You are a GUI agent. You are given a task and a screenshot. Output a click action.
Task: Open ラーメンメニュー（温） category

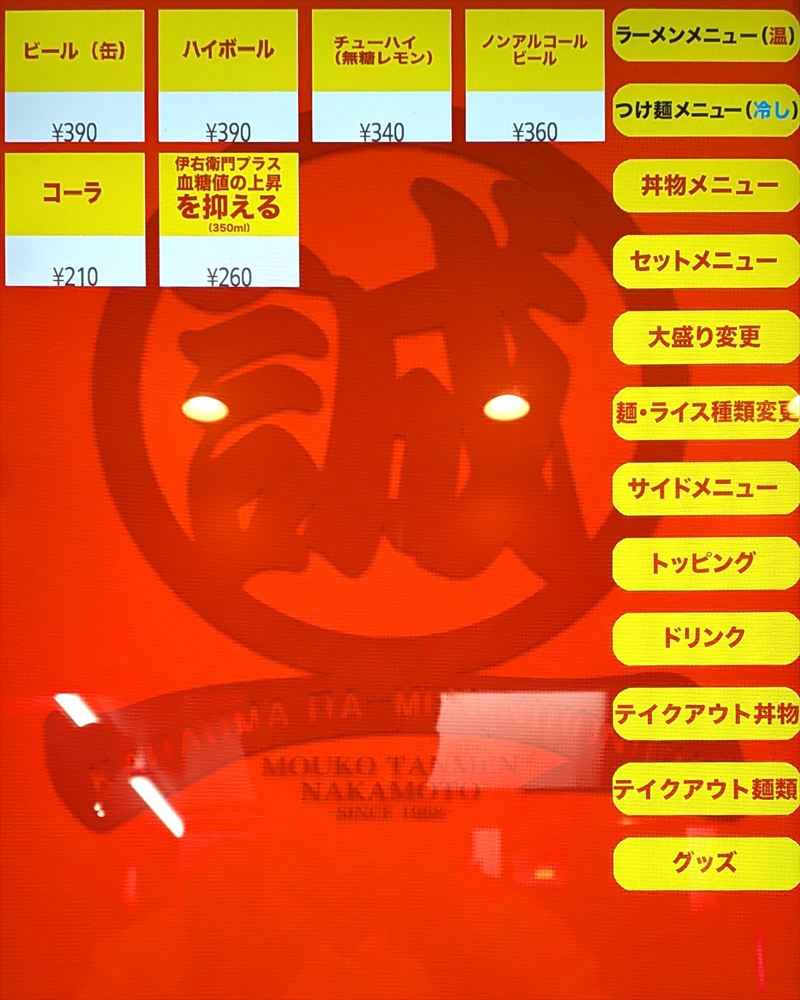tap(706, 35)
